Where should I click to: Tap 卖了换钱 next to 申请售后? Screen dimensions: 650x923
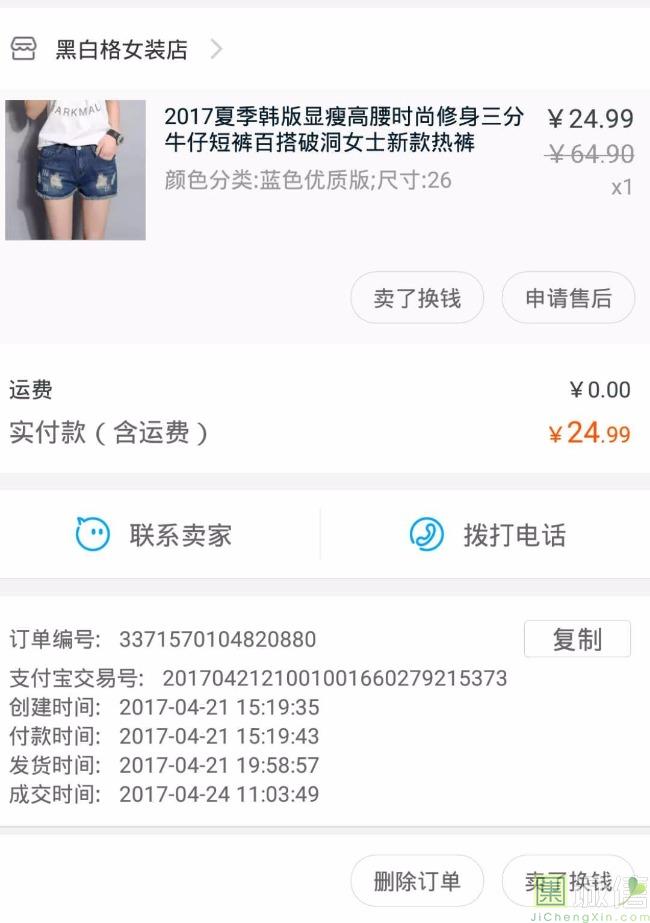(x=417, y=298)
